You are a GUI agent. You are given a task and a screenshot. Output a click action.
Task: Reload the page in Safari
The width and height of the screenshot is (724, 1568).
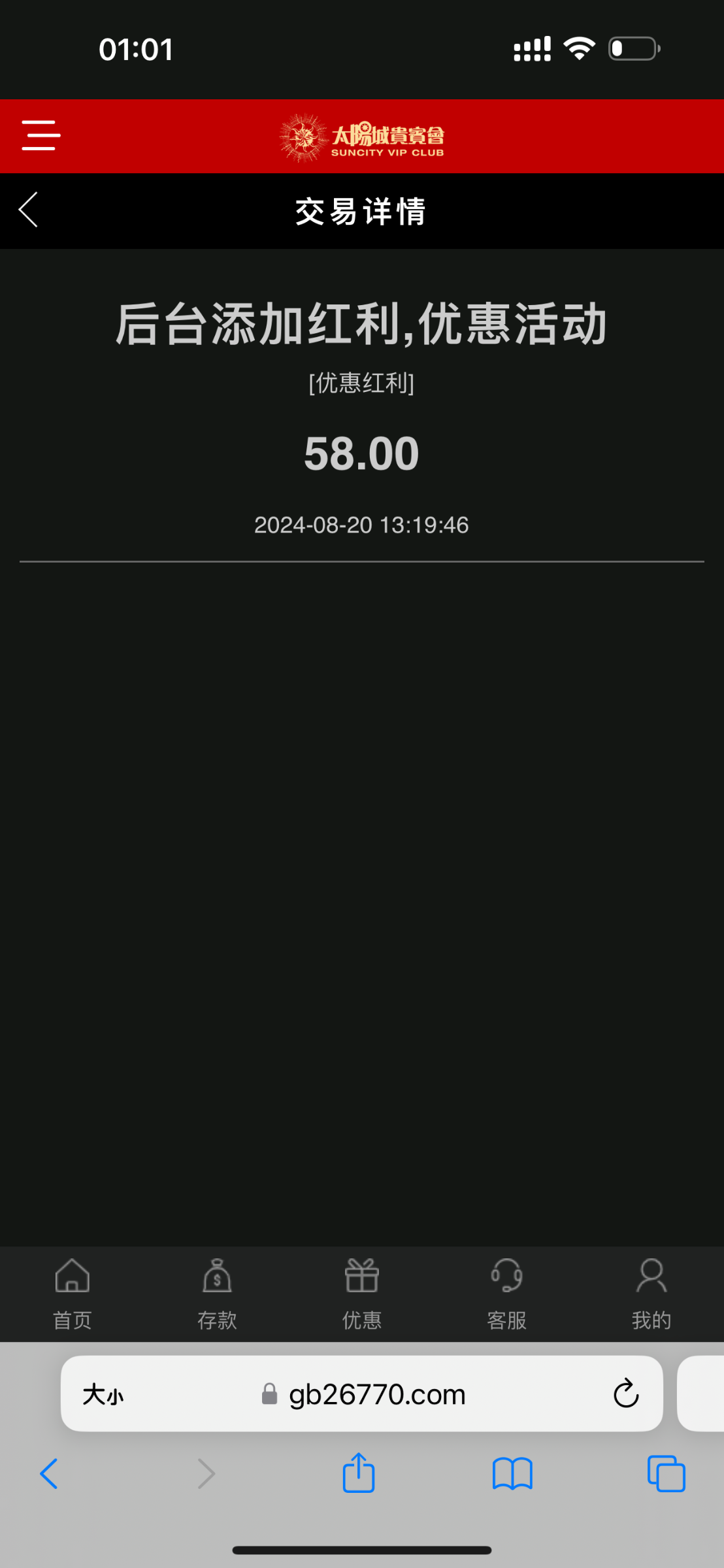[x=625, y=1394]
